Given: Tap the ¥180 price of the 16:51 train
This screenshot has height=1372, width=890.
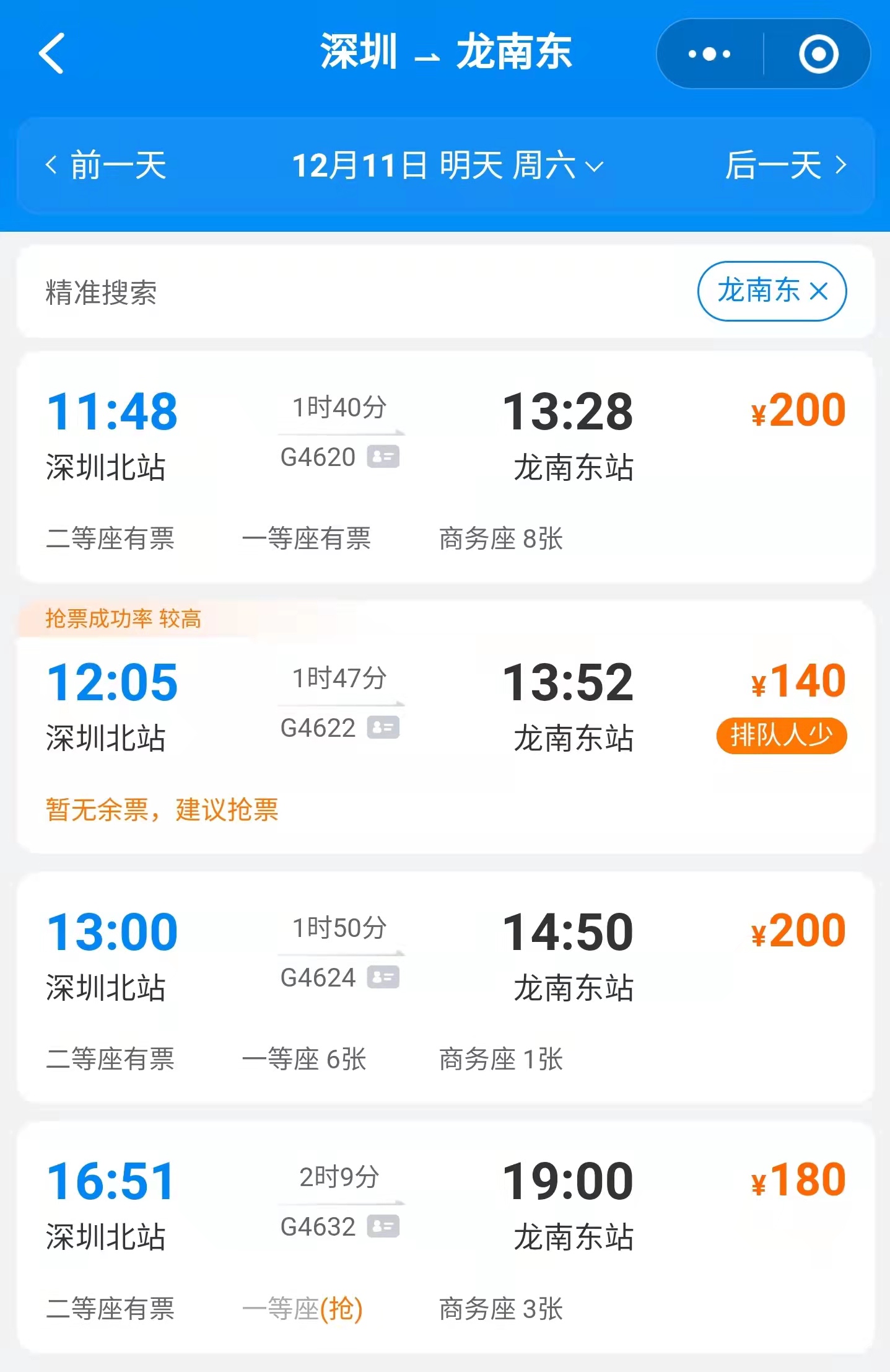Looking at the screenshot, I should (799, 1178).
